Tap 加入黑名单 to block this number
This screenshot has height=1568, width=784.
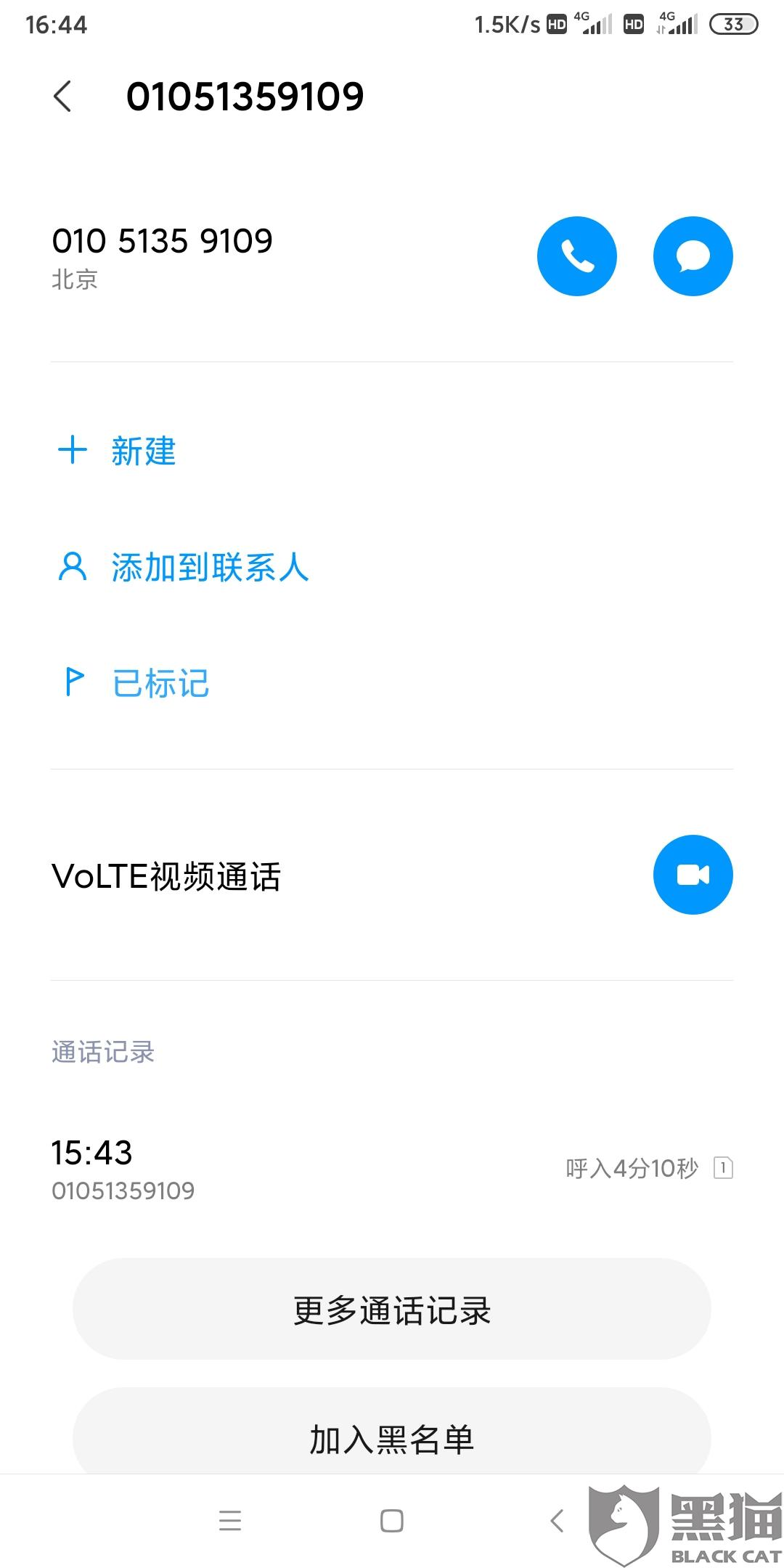click(392, 1439)
